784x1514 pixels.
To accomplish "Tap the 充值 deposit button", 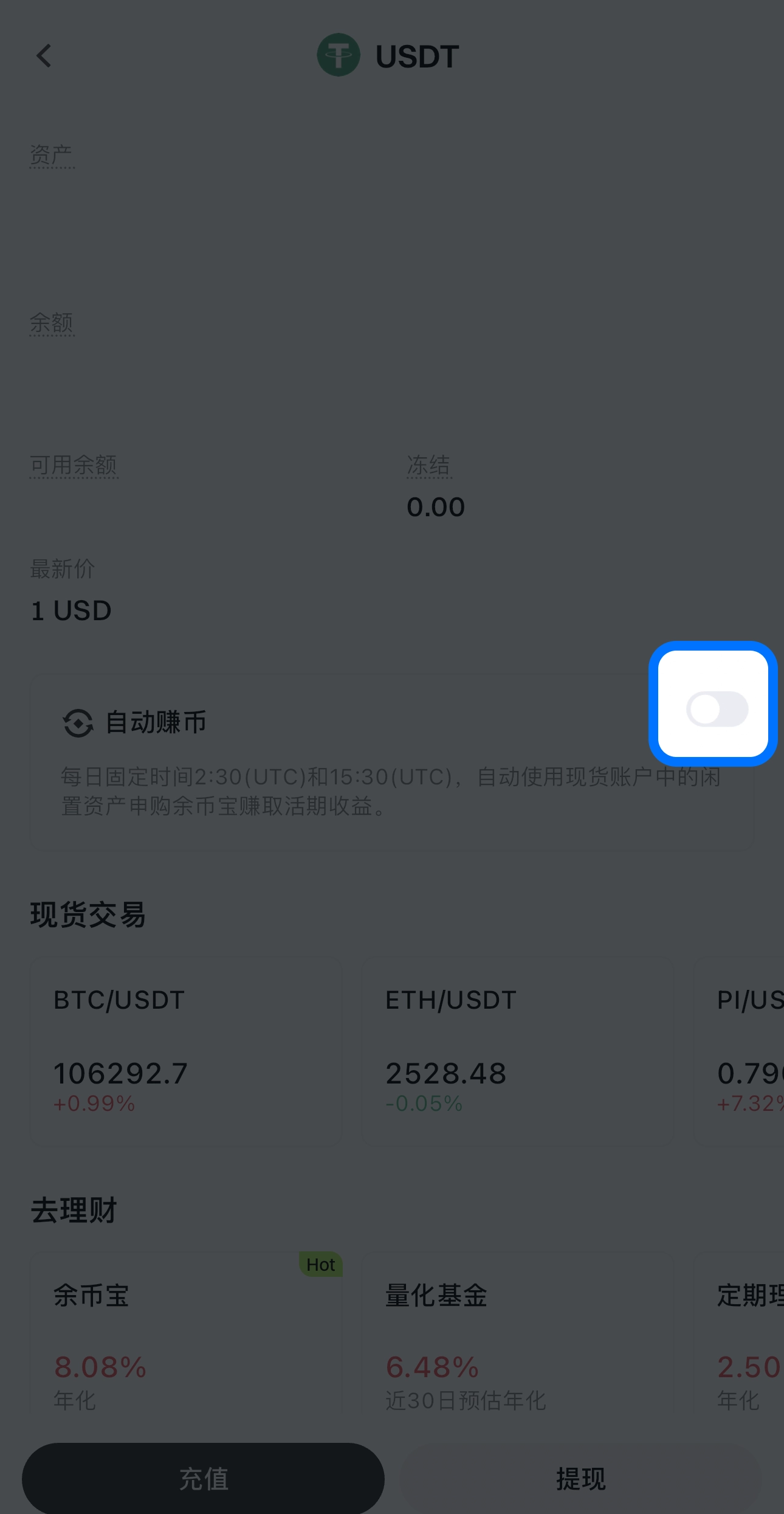I will pos(203,1478).
